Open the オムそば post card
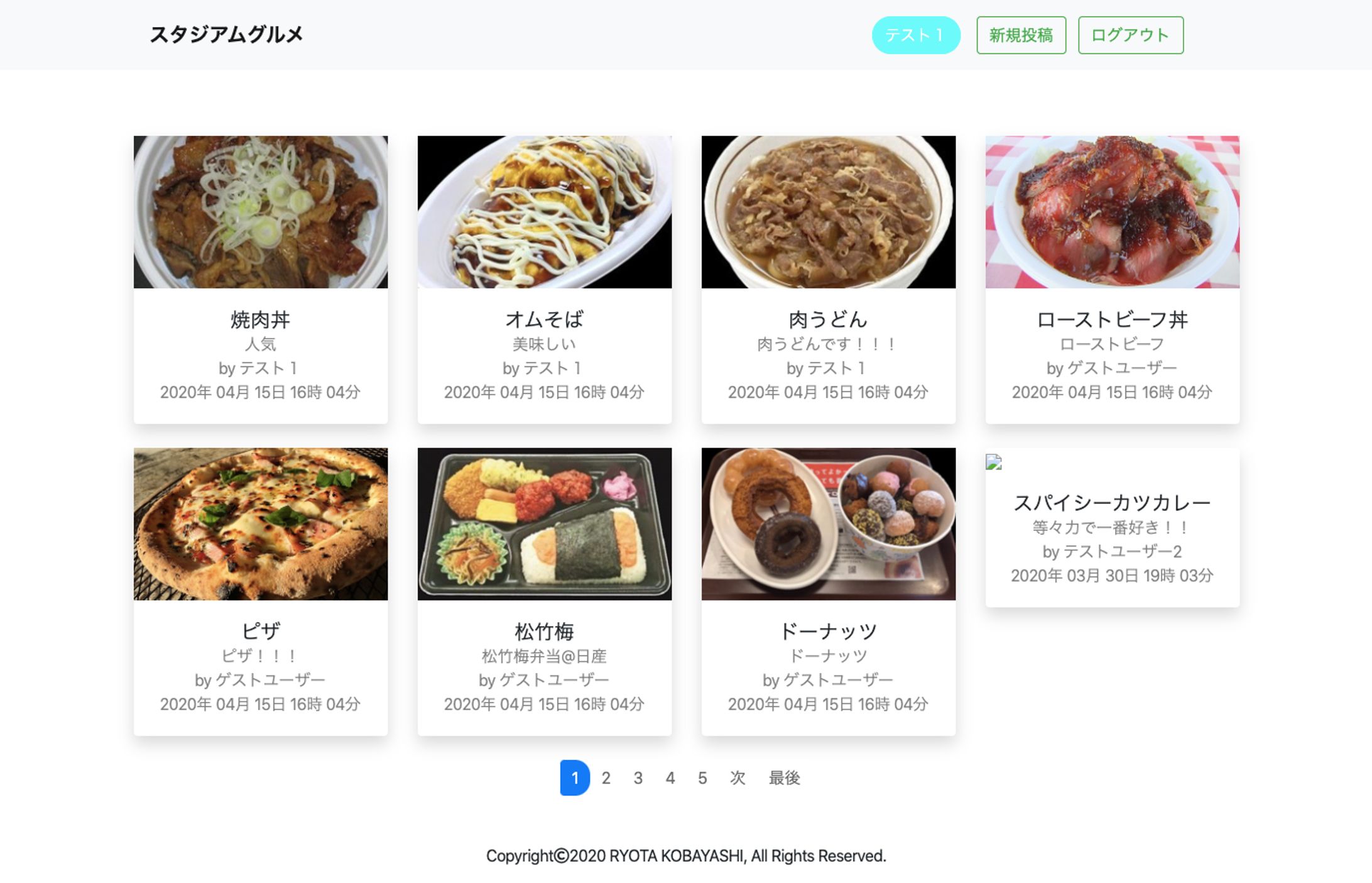The width and height of the screenshot is (1372, 883). [544, 279]
